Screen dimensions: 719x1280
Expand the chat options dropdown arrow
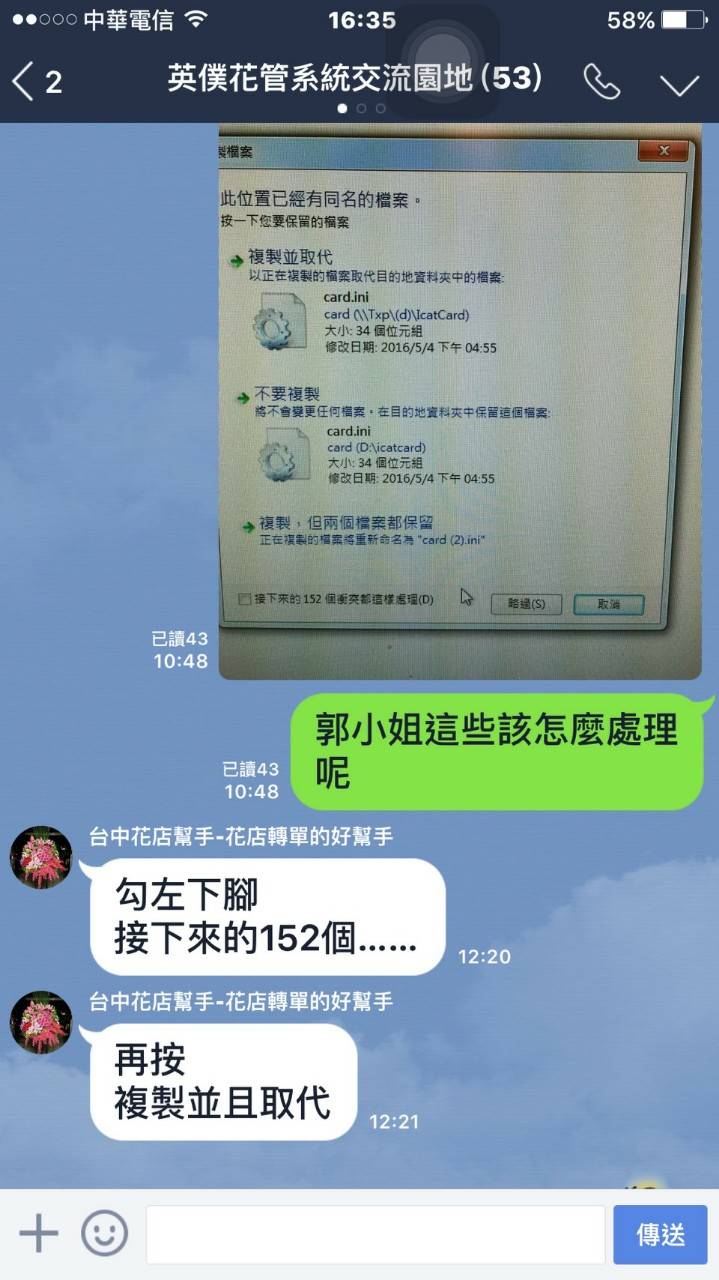click(680, 84)
